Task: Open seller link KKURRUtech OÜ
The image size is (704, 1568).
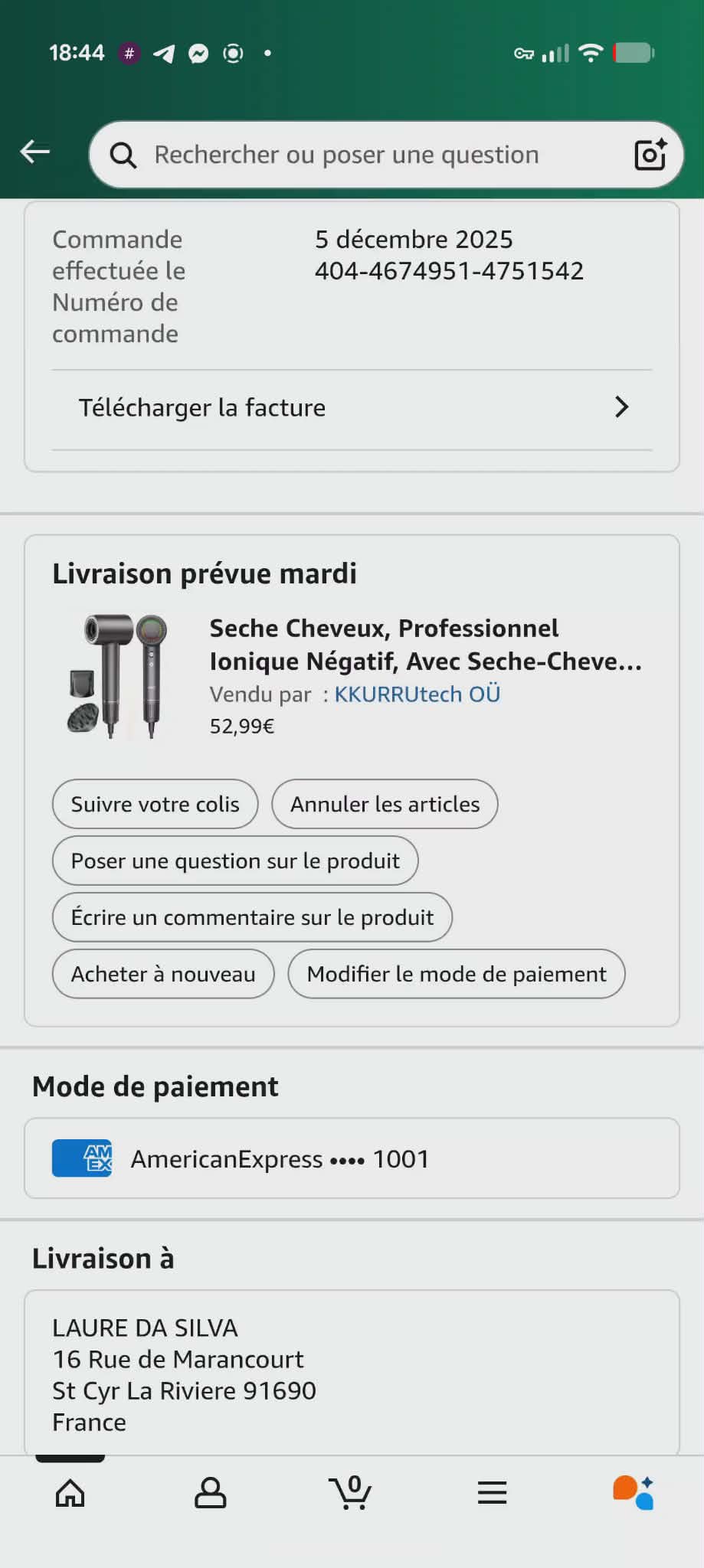Action: 417,694
